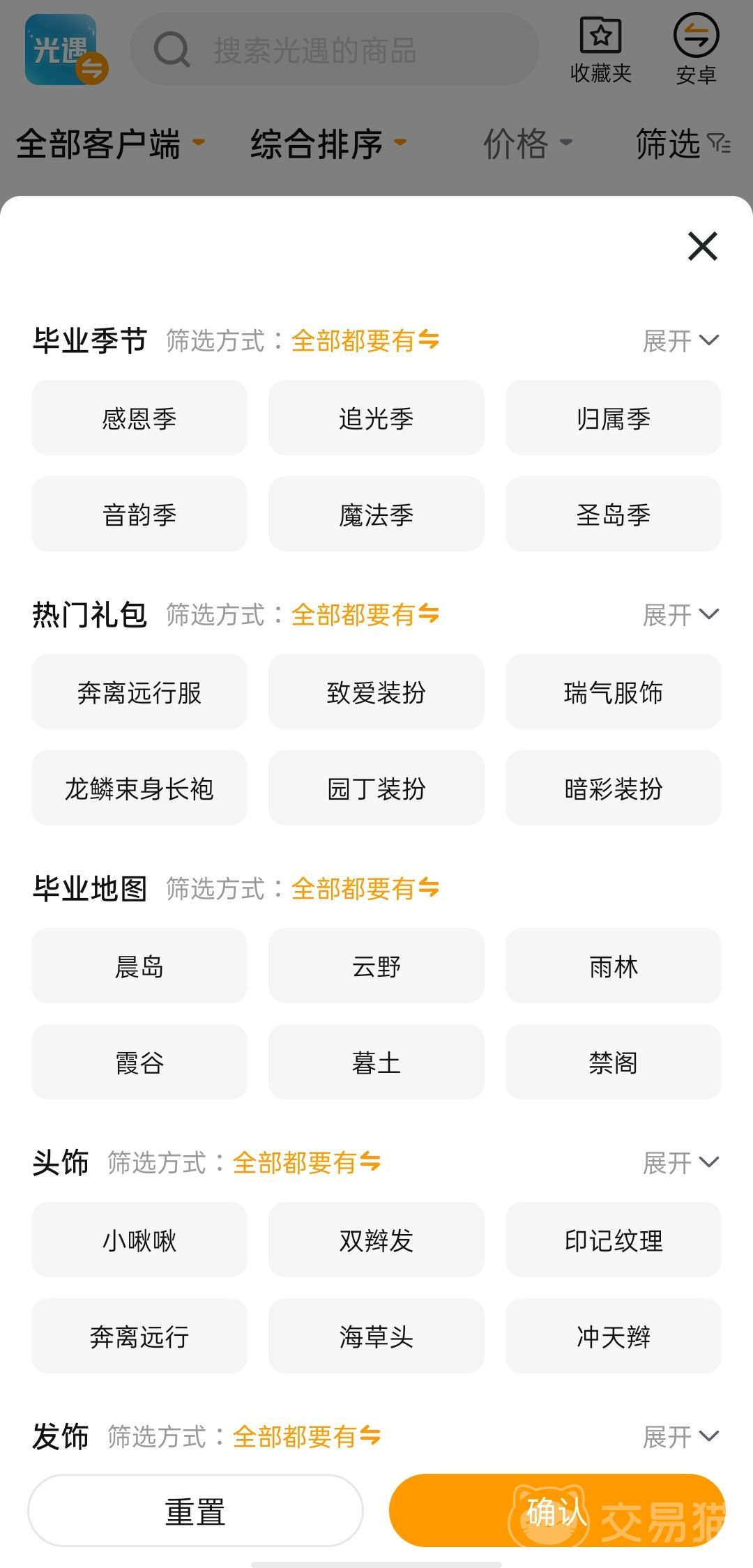The height and width of the screenshot is (1568, 753).
Task: Toggle filter mode for 热门礼包
Action: point(365,615)
